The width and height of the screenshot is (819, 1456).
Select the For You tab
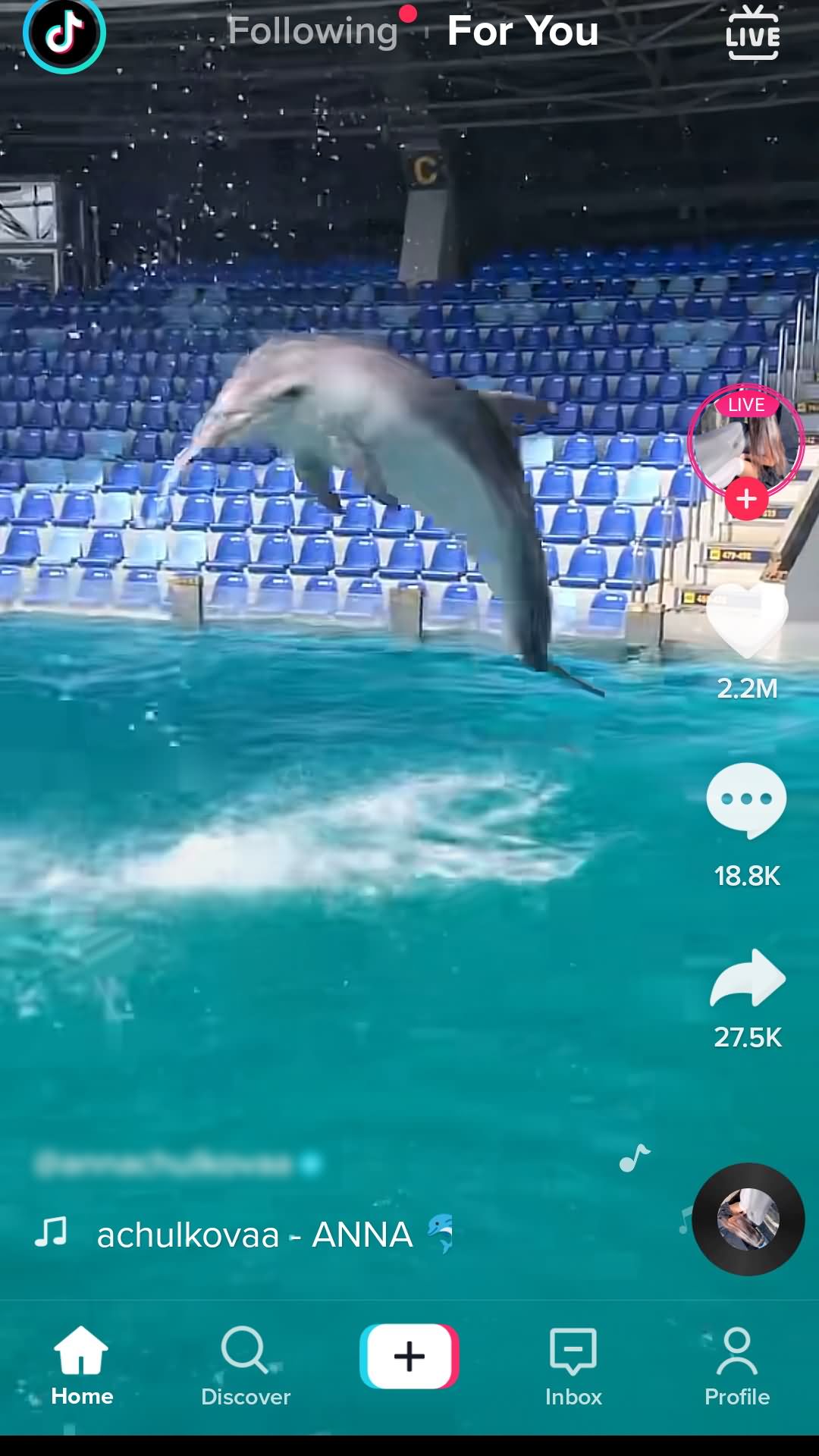point(523,31)
